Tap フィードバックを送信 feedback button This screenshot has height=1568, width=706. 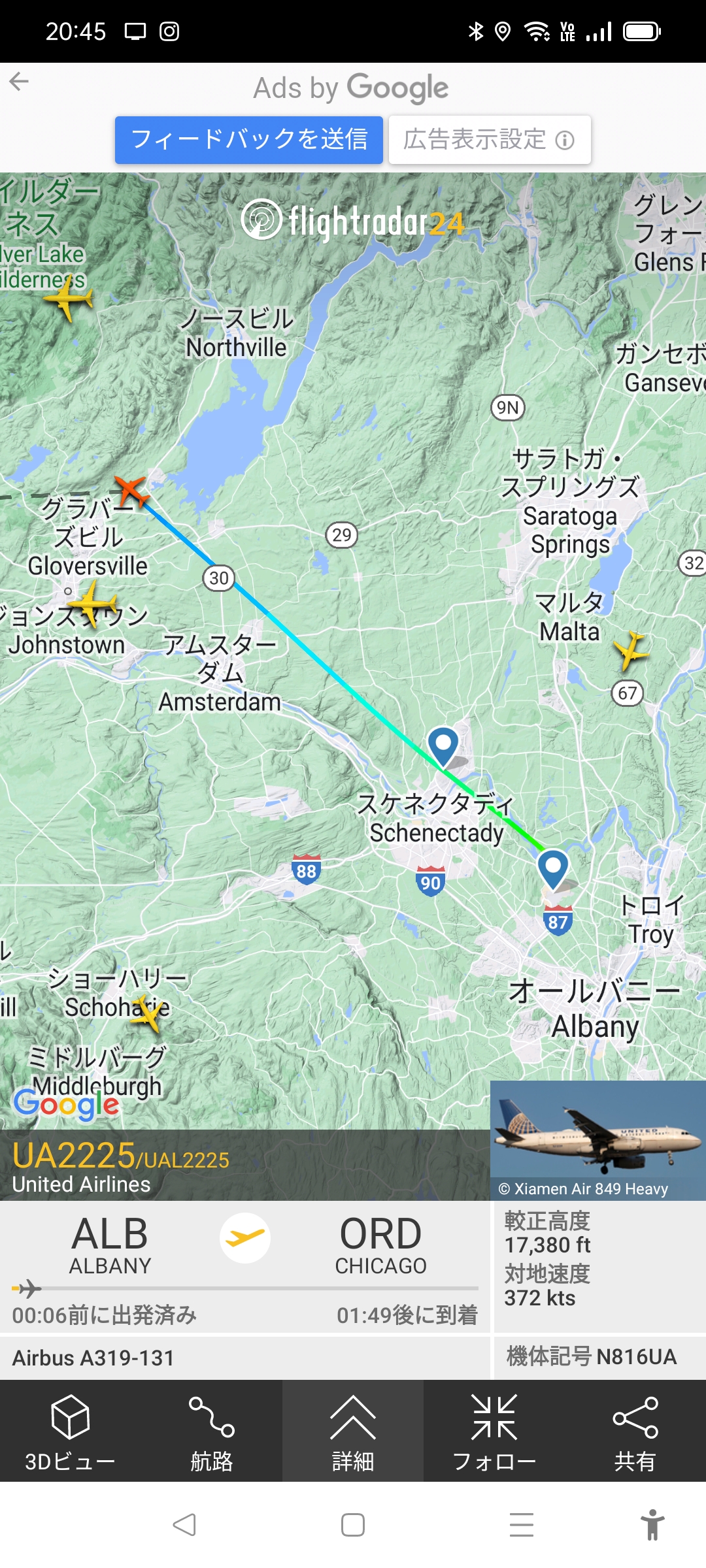(x=249, y=140)
